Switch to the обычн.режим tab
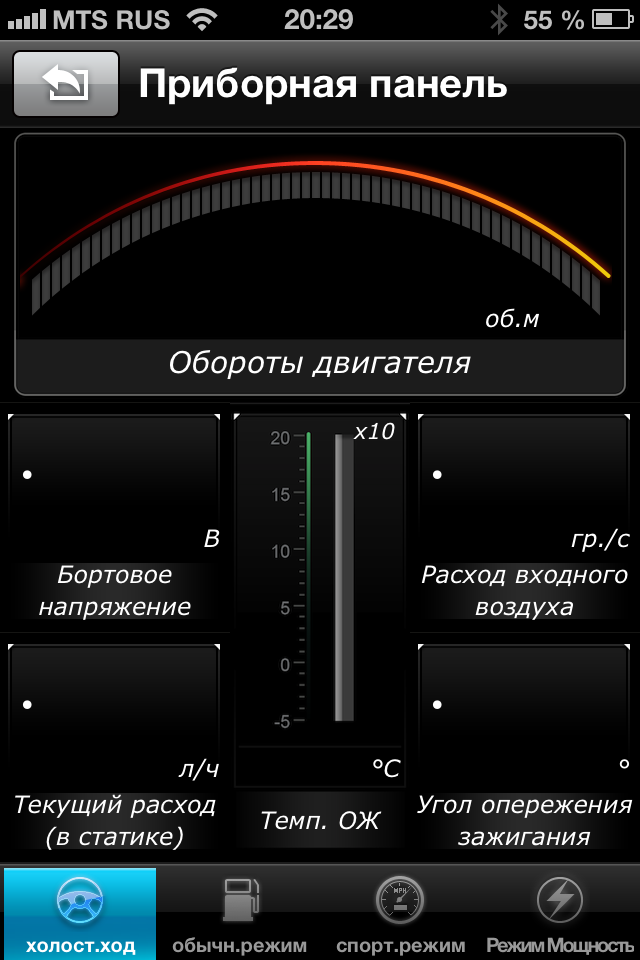 click(239, 912)
